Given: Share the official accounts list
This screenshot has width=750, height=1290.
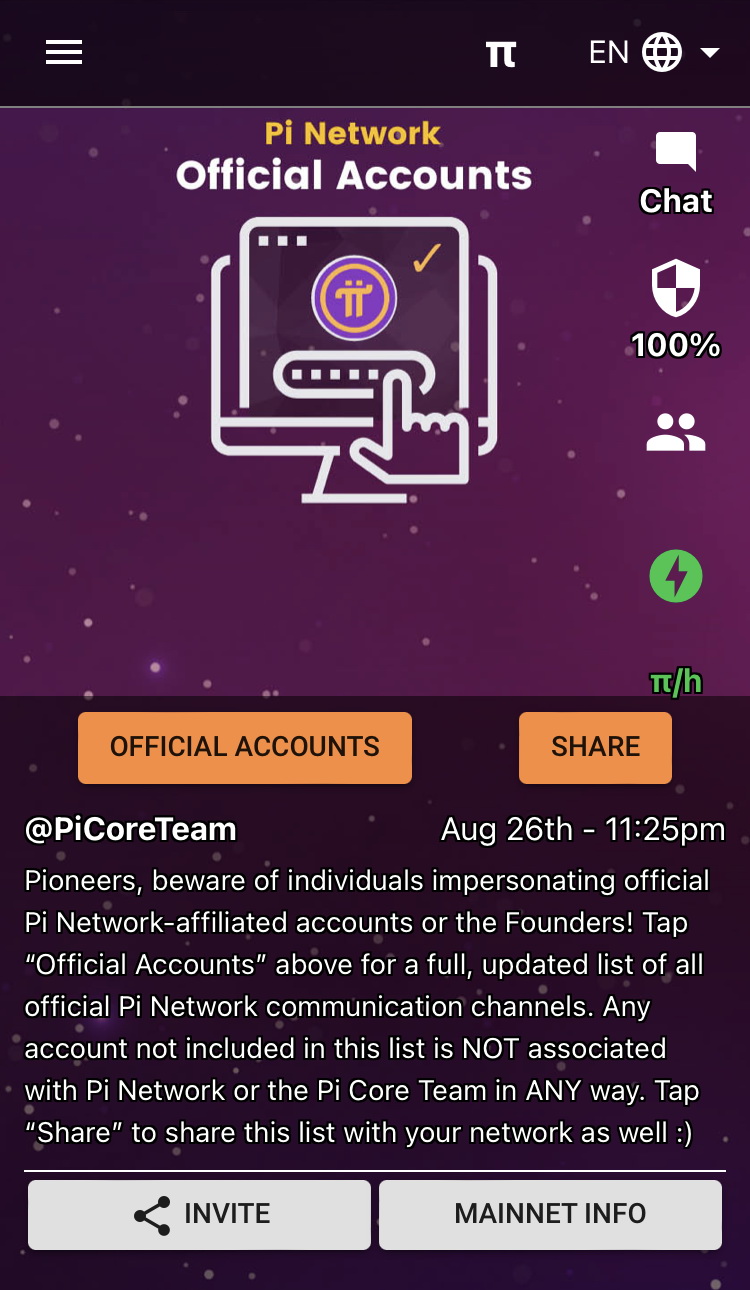Looking at the screenshot, I should click(x=595, y=747).
